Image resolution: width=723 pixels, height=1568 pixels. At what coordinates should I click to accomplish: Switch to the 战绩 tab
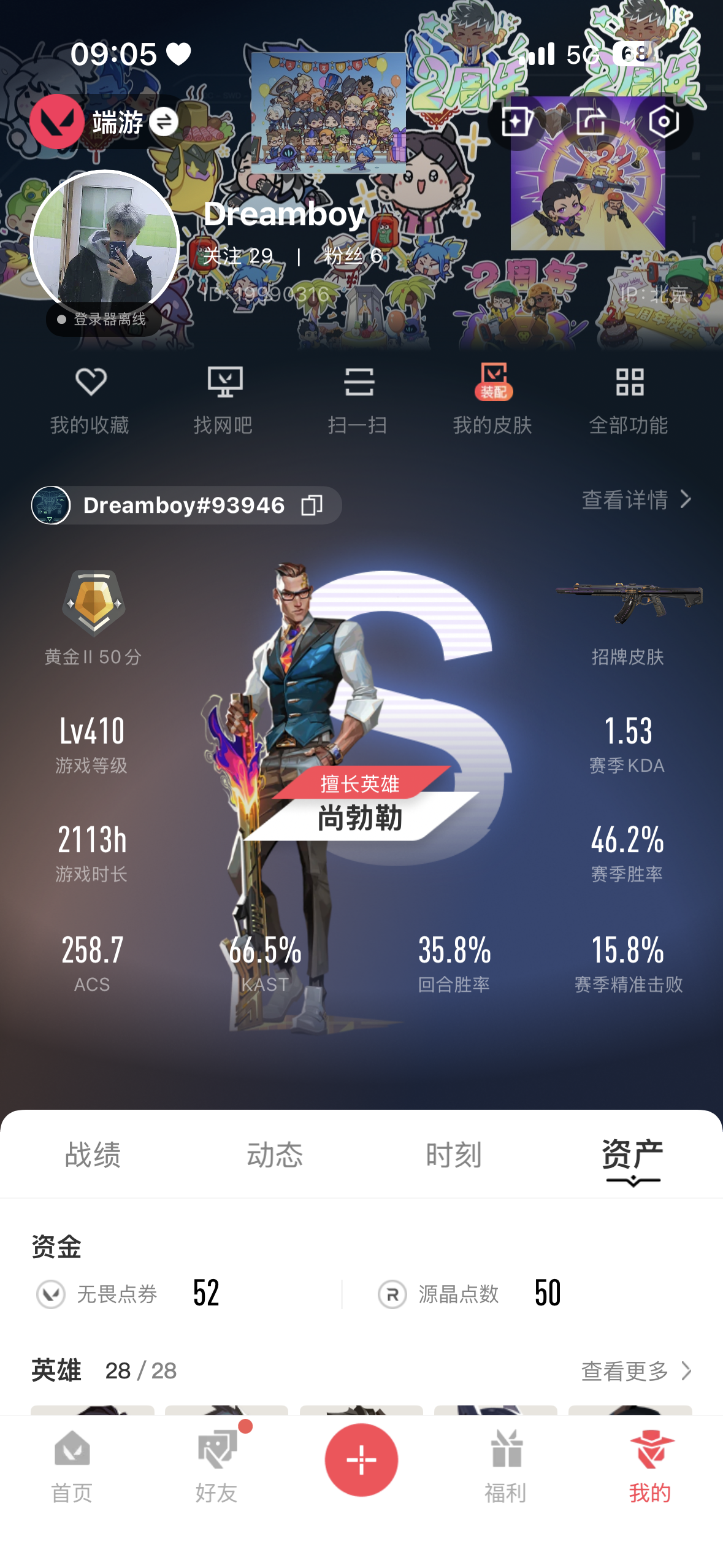point(93,1155)
